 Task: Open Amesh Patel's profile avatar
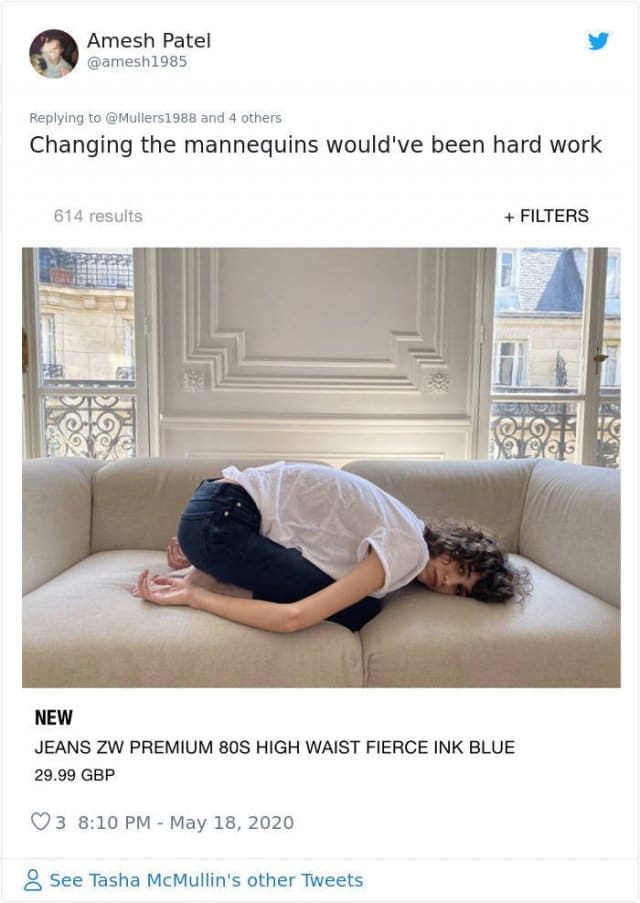[53, 53]
